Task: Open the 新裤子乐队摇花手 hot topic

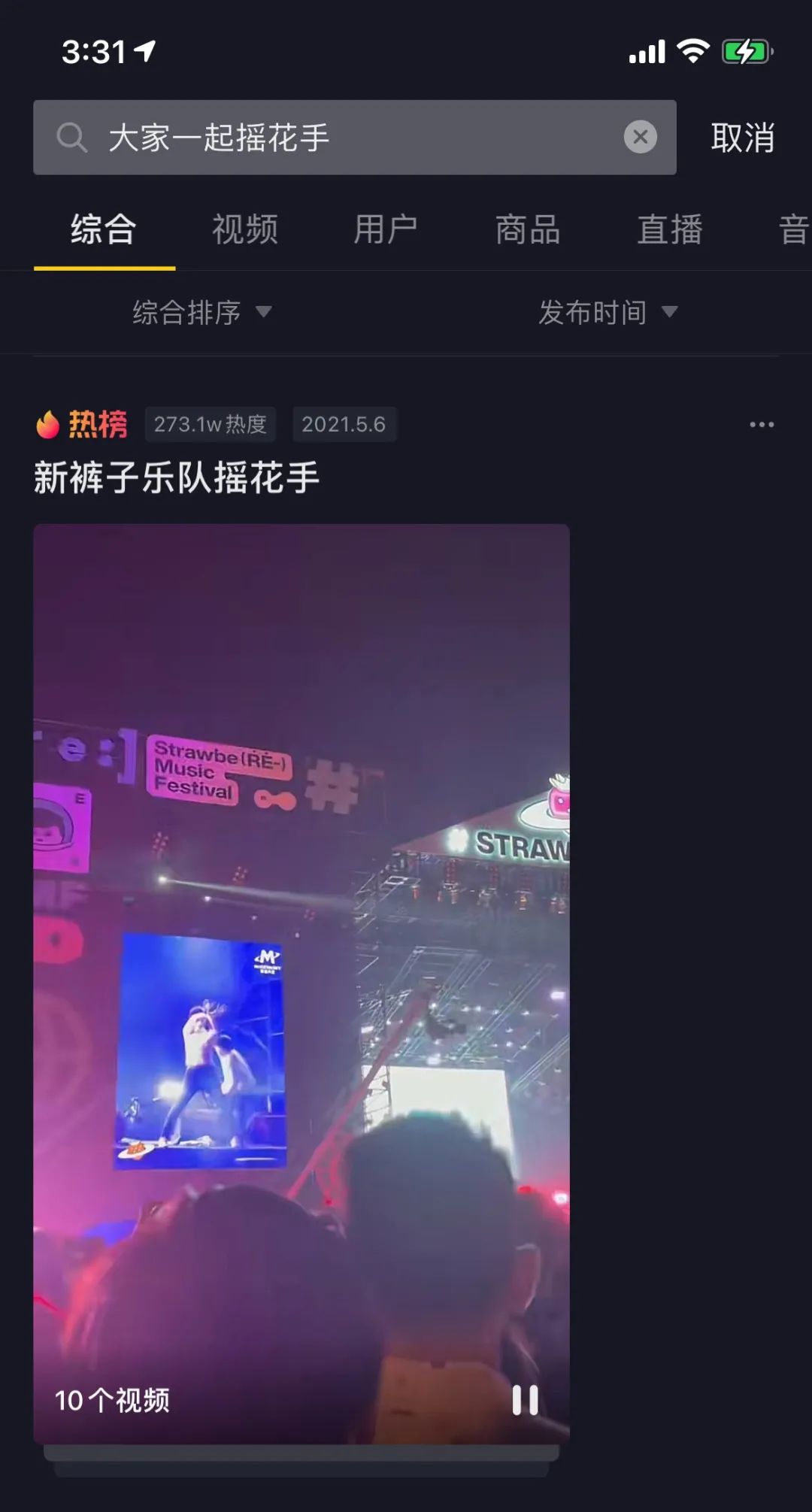Action: tap(177, 477)
